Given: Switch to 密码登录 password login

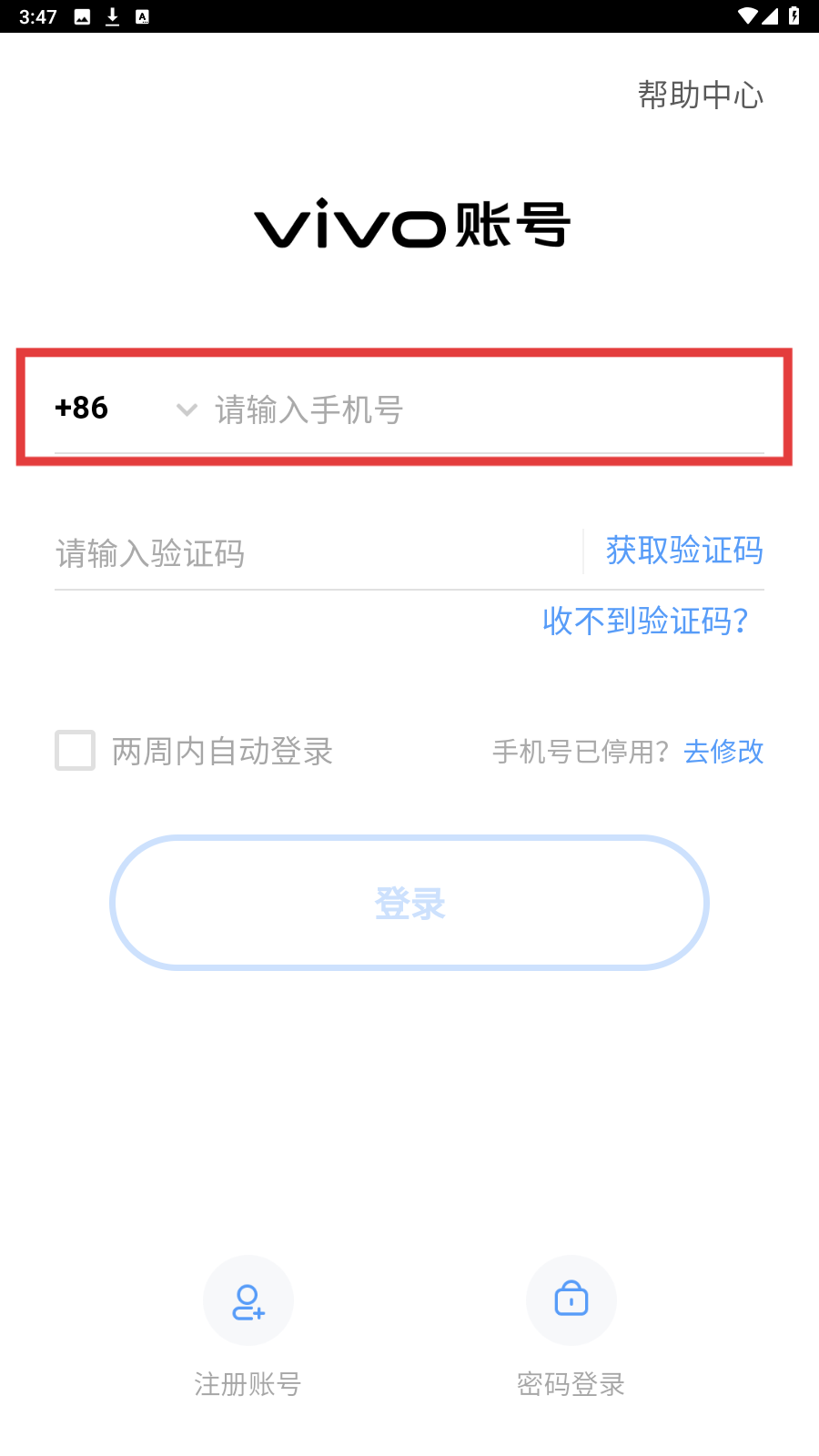Looking at the screenshot, I should [571, 1326].
